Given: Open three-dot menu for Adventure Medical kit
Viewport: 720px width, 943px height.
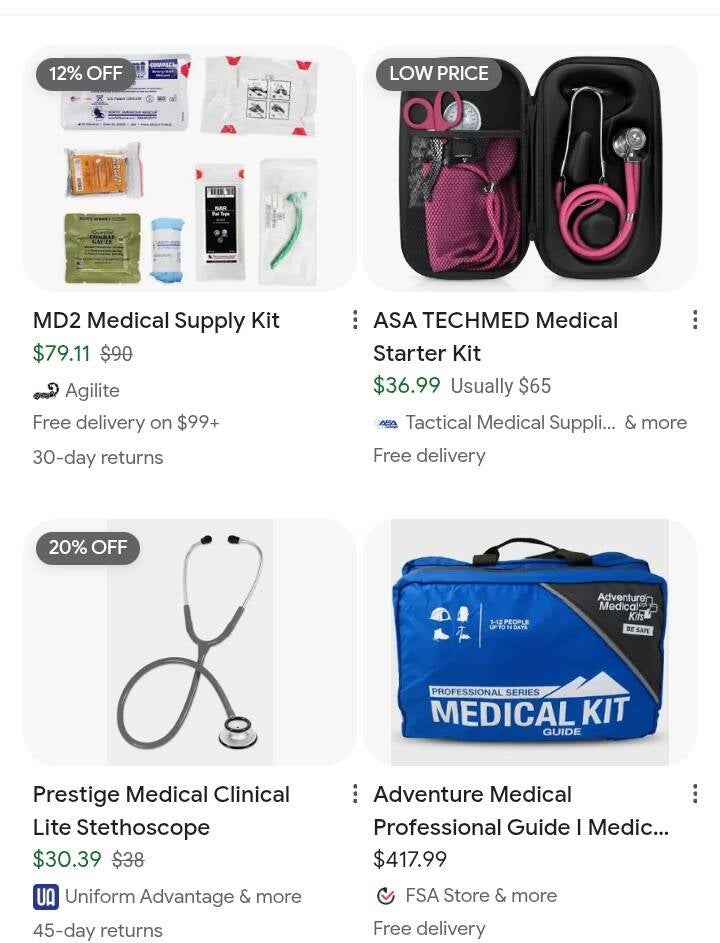Looking at the screenshot, I should pos(695,794).
